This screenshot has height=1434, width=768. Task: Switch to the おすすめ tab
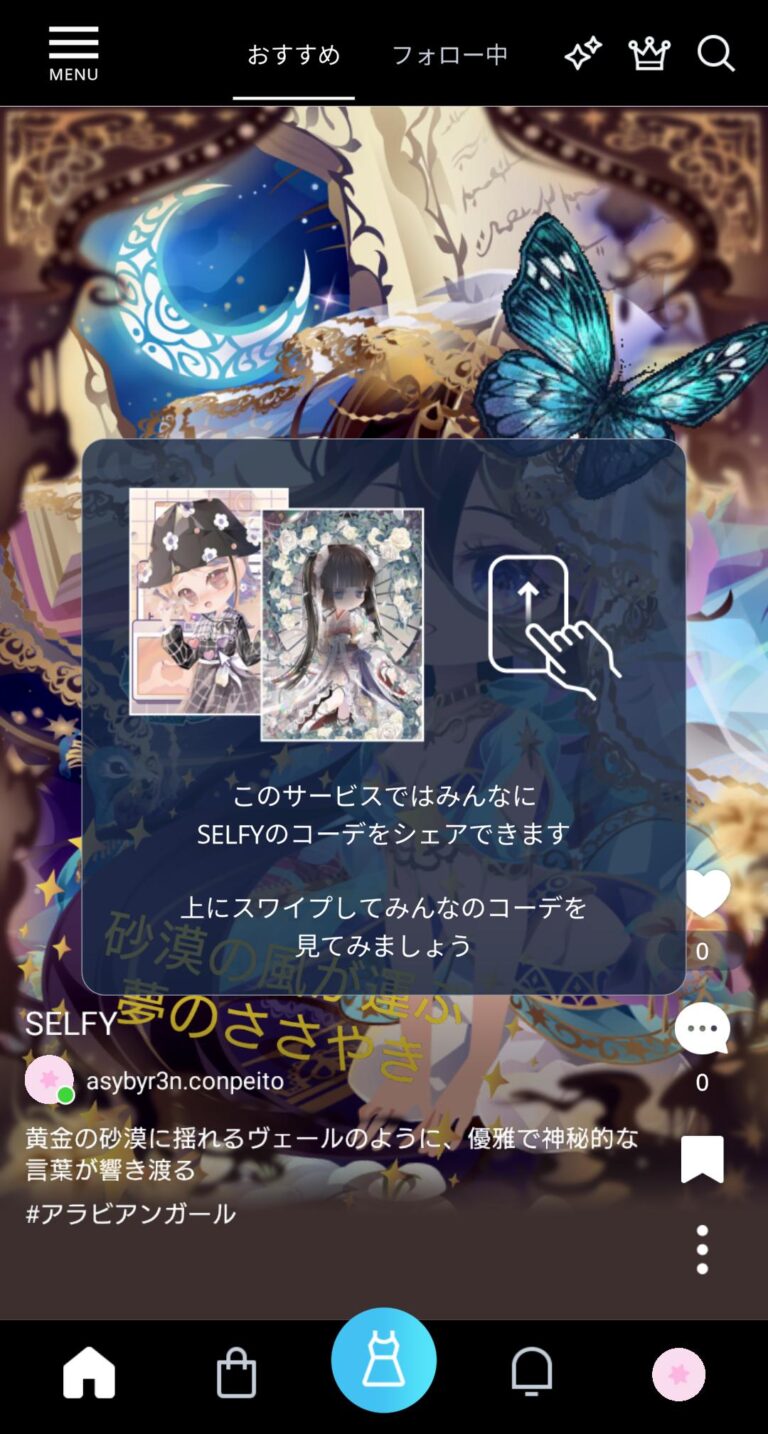point(293,54)
